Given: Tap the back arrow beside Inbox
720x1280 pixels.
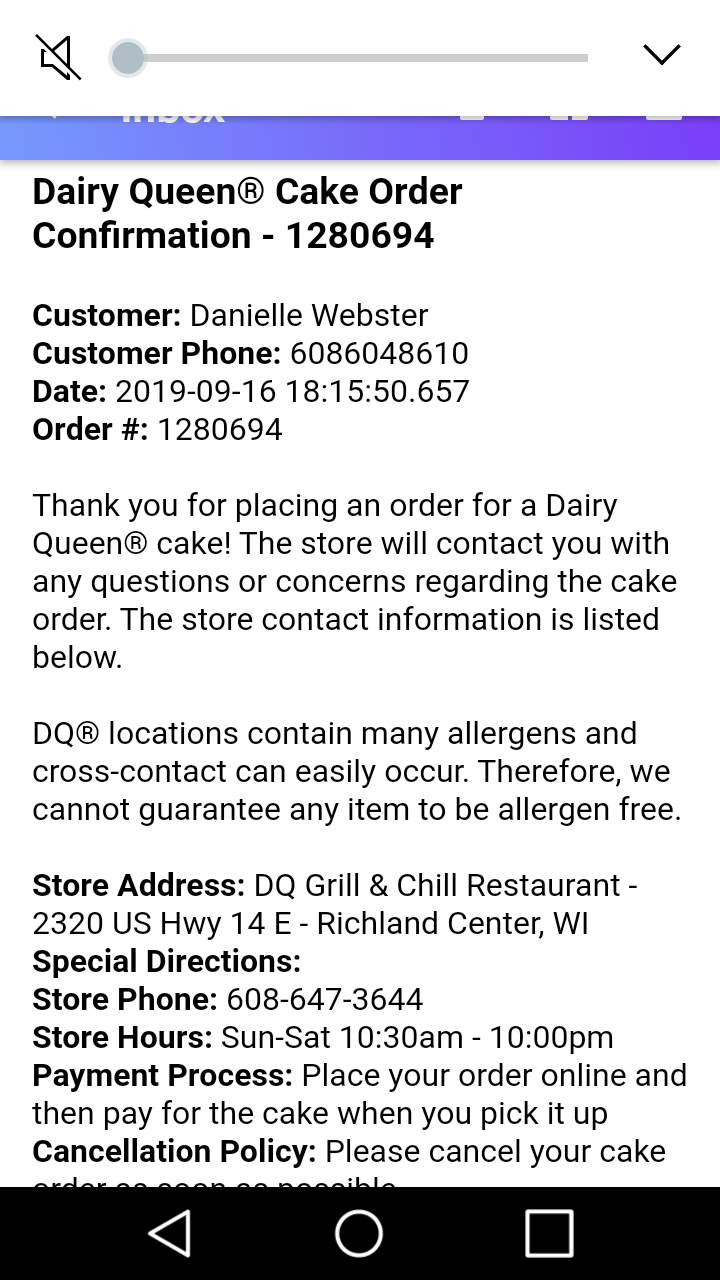Looking at the screenshot, I should [55, 112].
